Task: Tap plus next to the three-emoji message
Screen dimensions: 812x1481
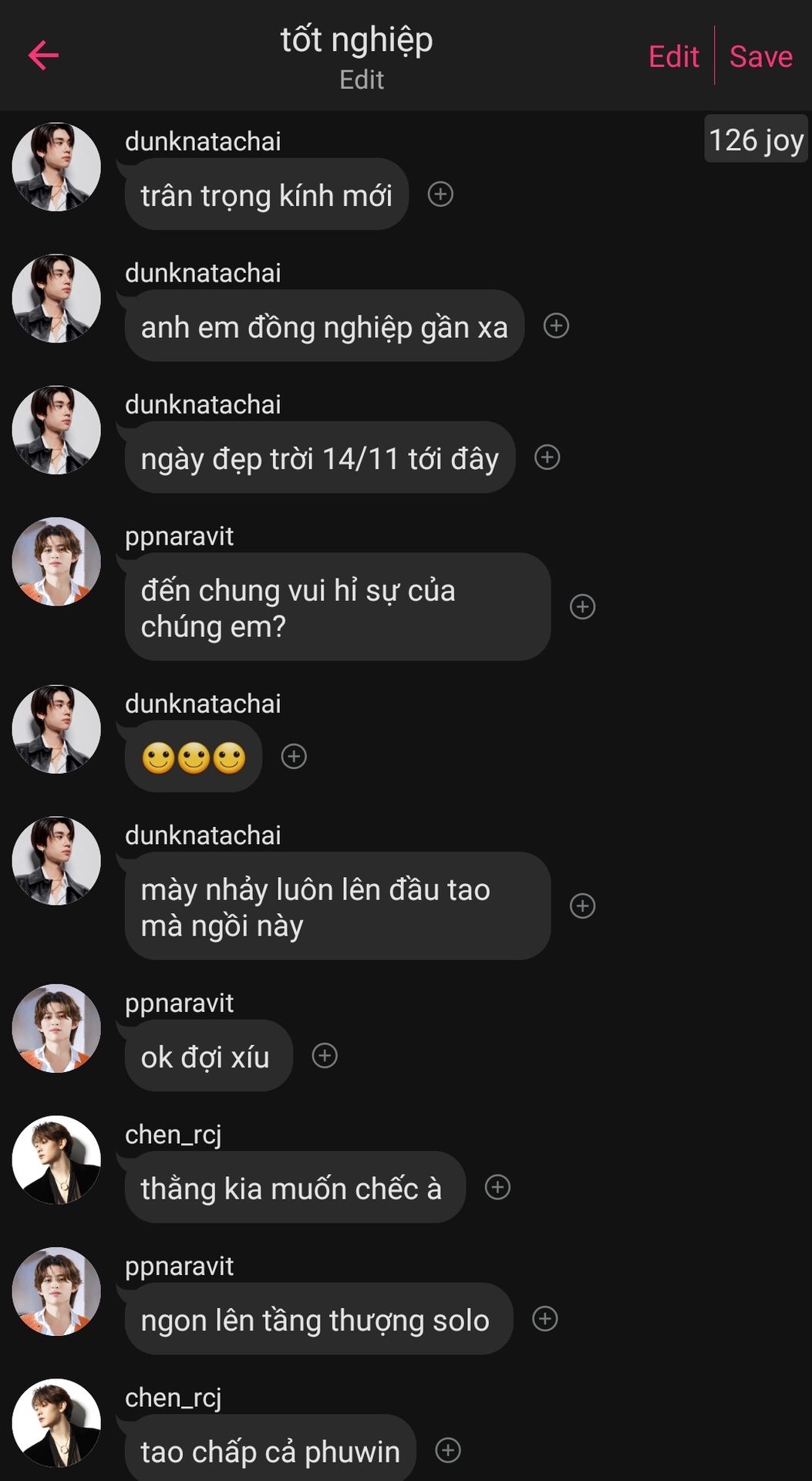Action: point(294,757)
